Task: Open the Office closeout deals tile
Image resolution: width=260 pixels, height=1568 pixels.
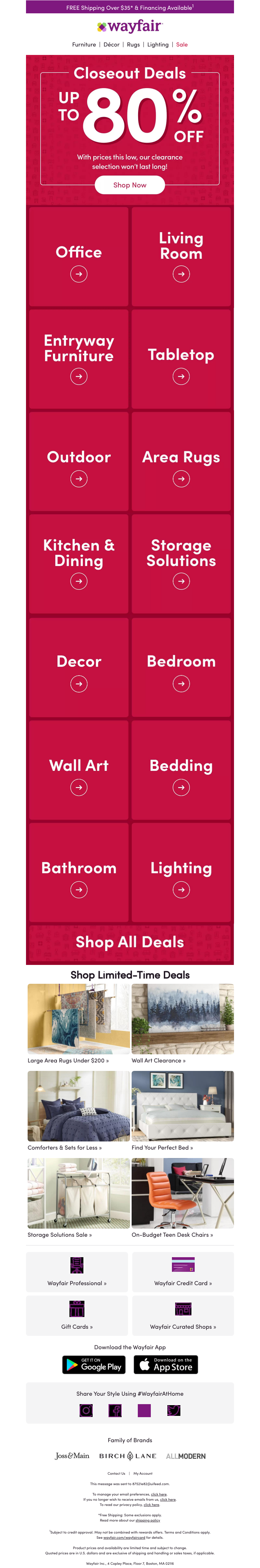Action: click(79, 256)
